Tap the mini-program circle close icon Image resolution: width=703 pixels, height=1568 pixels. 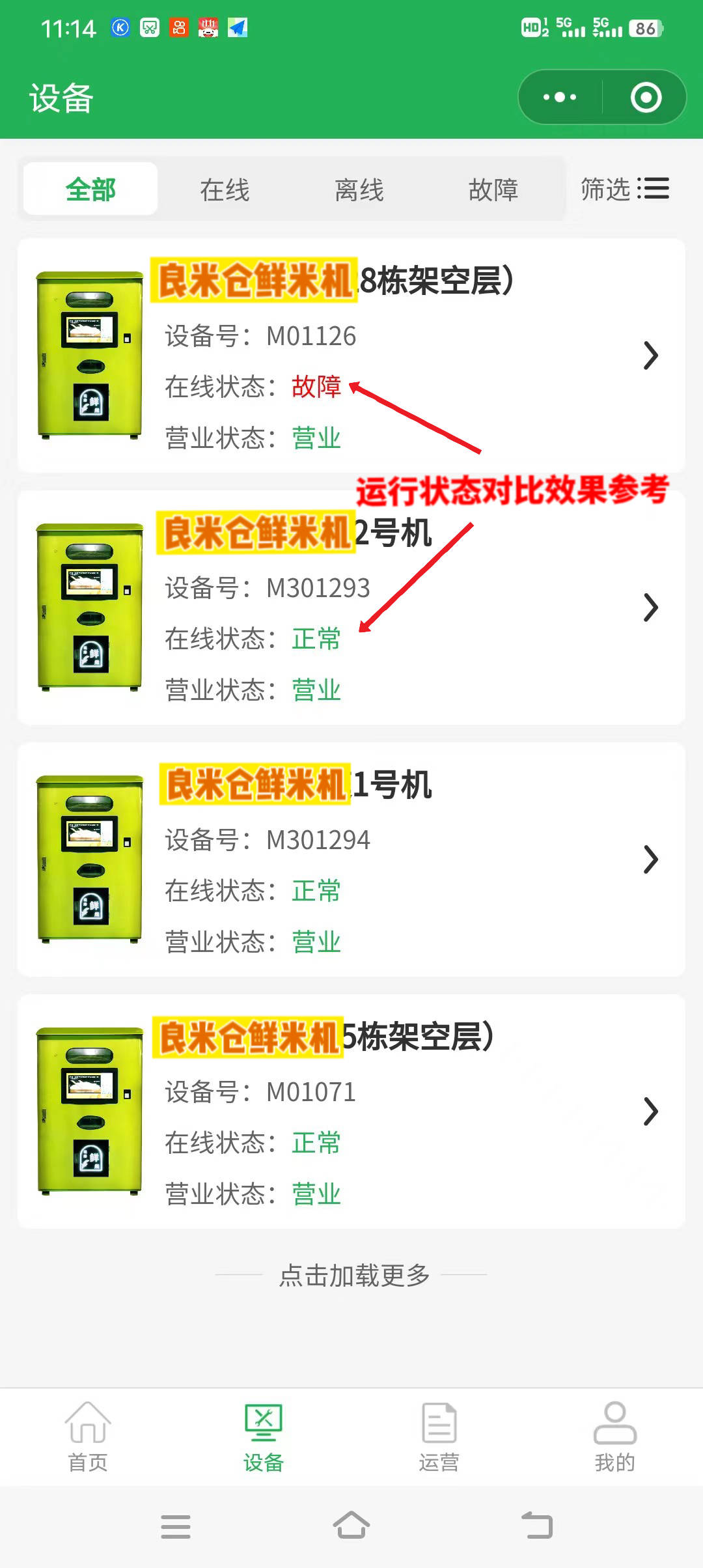(x=644, y=96)
